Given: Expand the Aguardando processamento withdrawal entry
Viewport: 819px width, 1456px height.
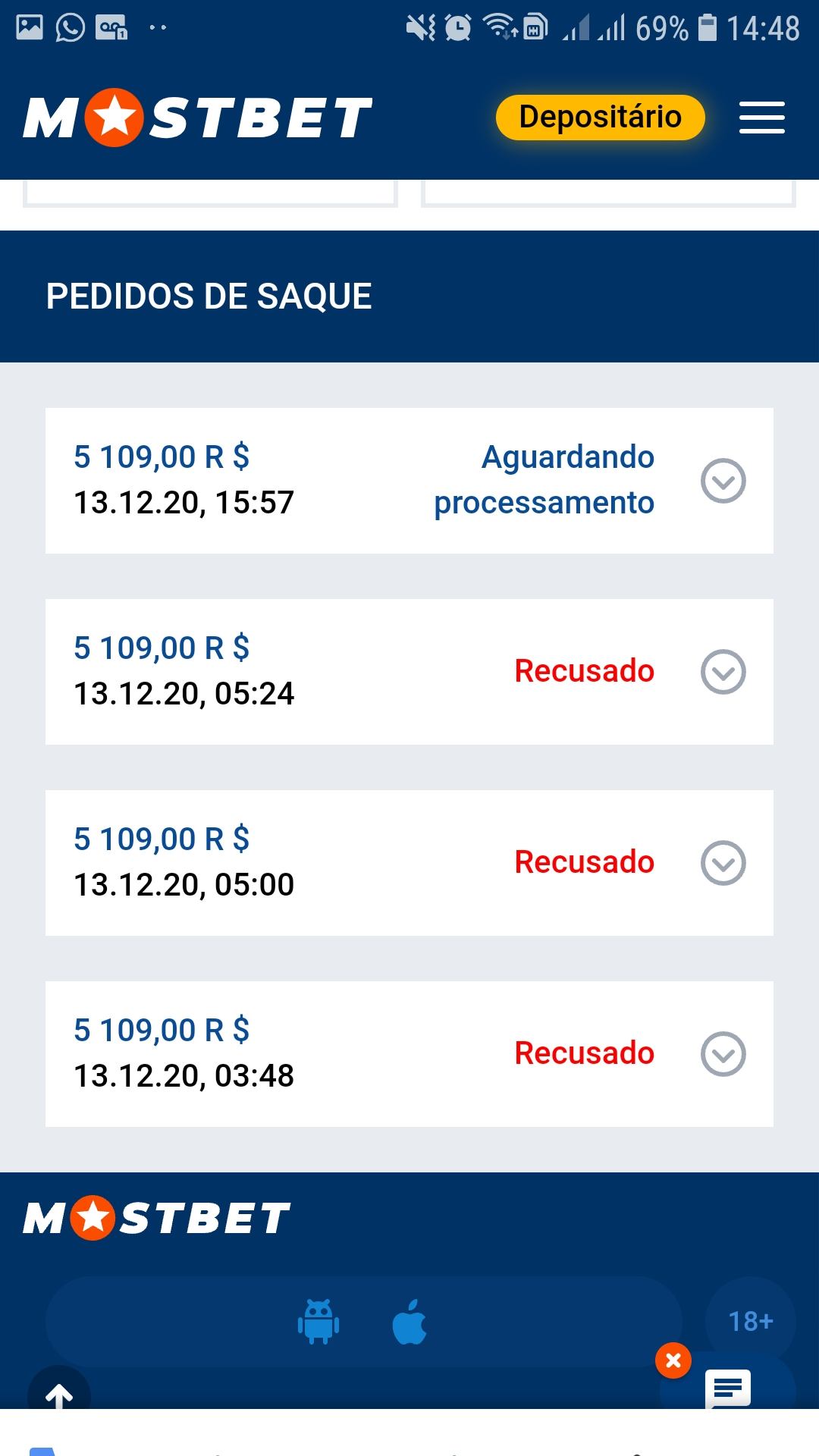Looking at the screenshot, I should 725,480.
